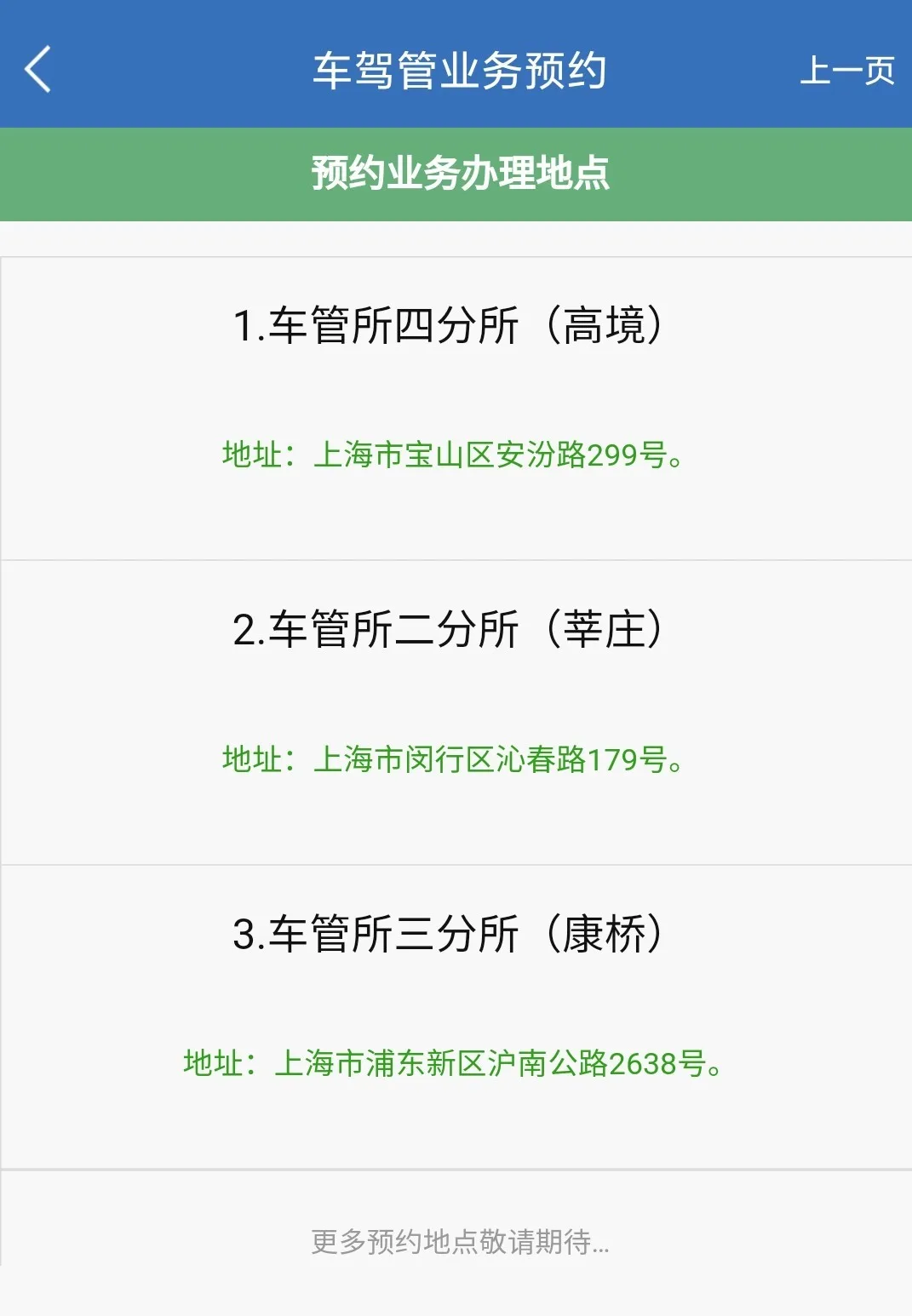
Task: Tap 上一页 to return to previous page
Action: pyautogui.click(x=847, y=70)
